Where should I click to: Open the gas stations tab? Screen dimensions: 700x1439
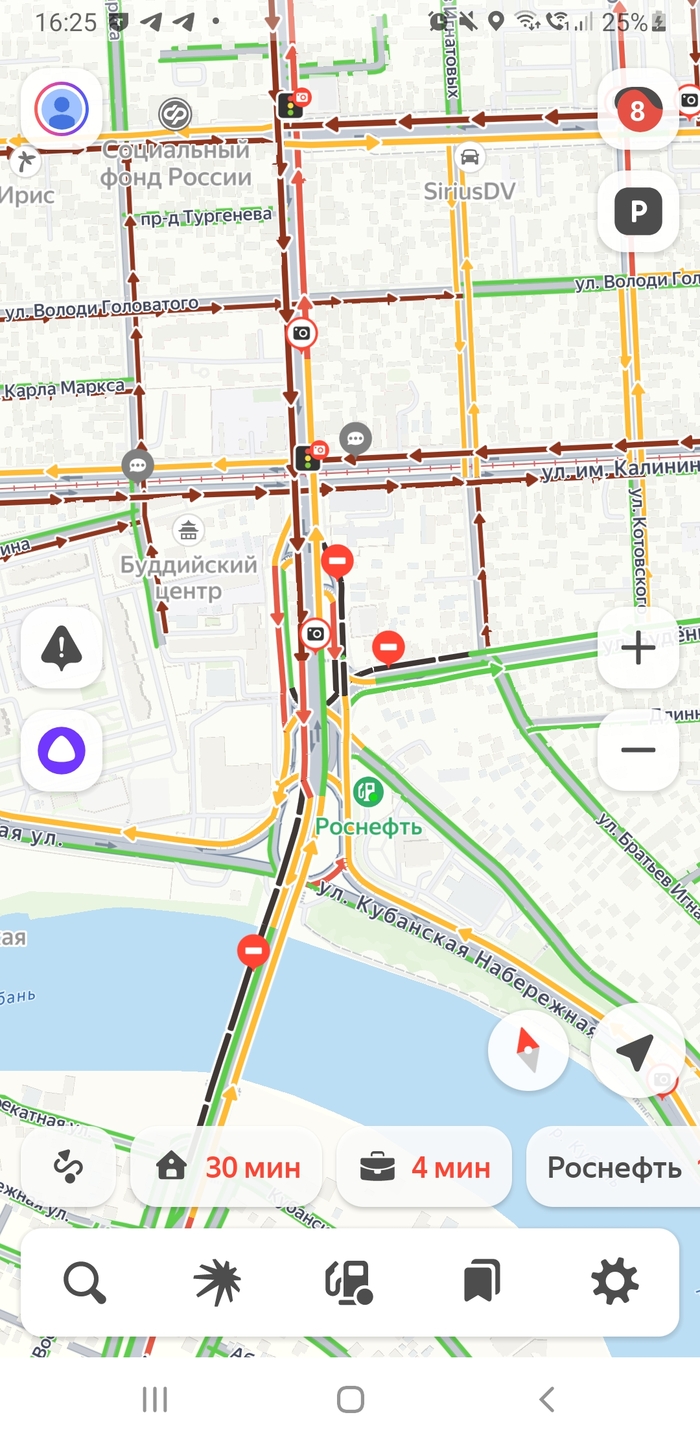pyautogui.click(x=349, y=1282)
